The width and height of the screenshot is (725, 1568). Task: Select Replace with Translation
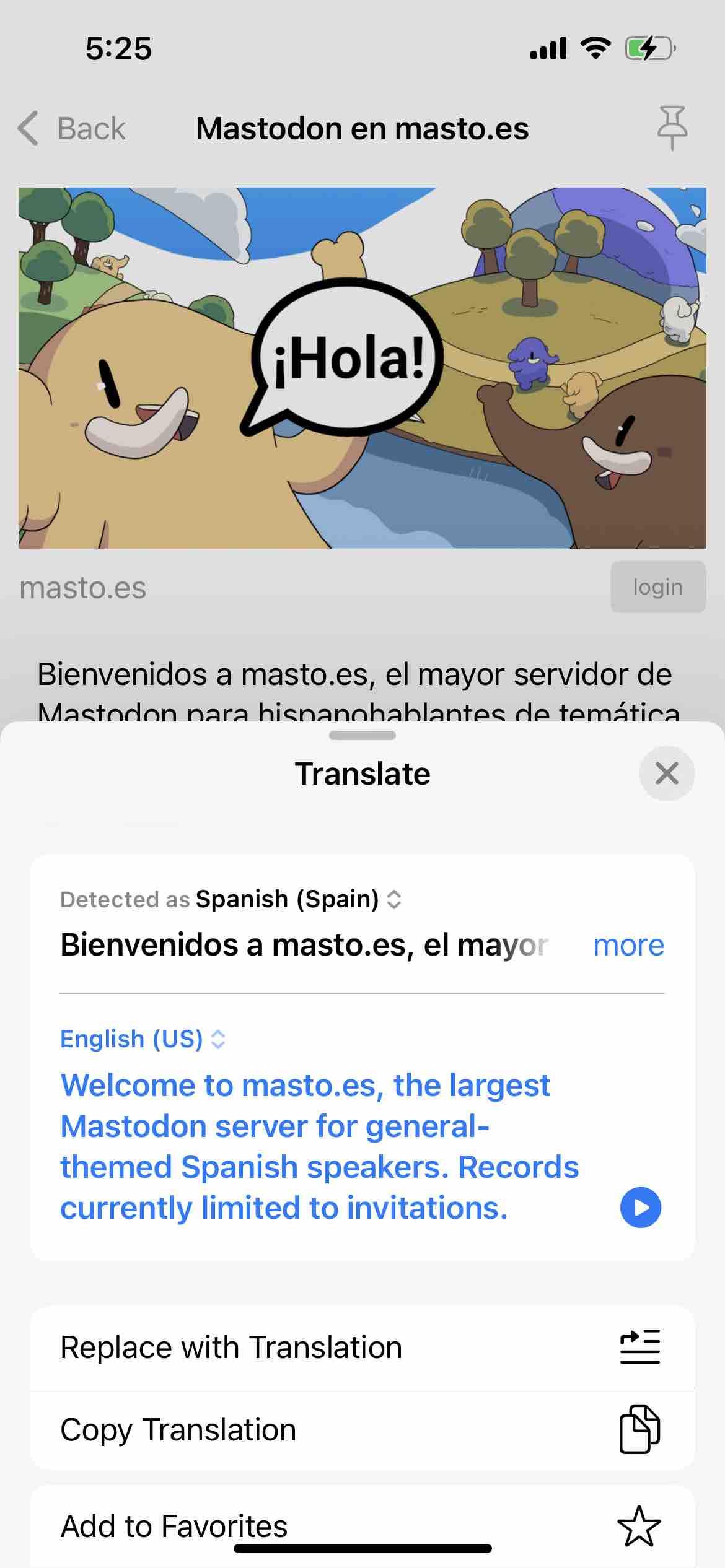click(362, 1347)
